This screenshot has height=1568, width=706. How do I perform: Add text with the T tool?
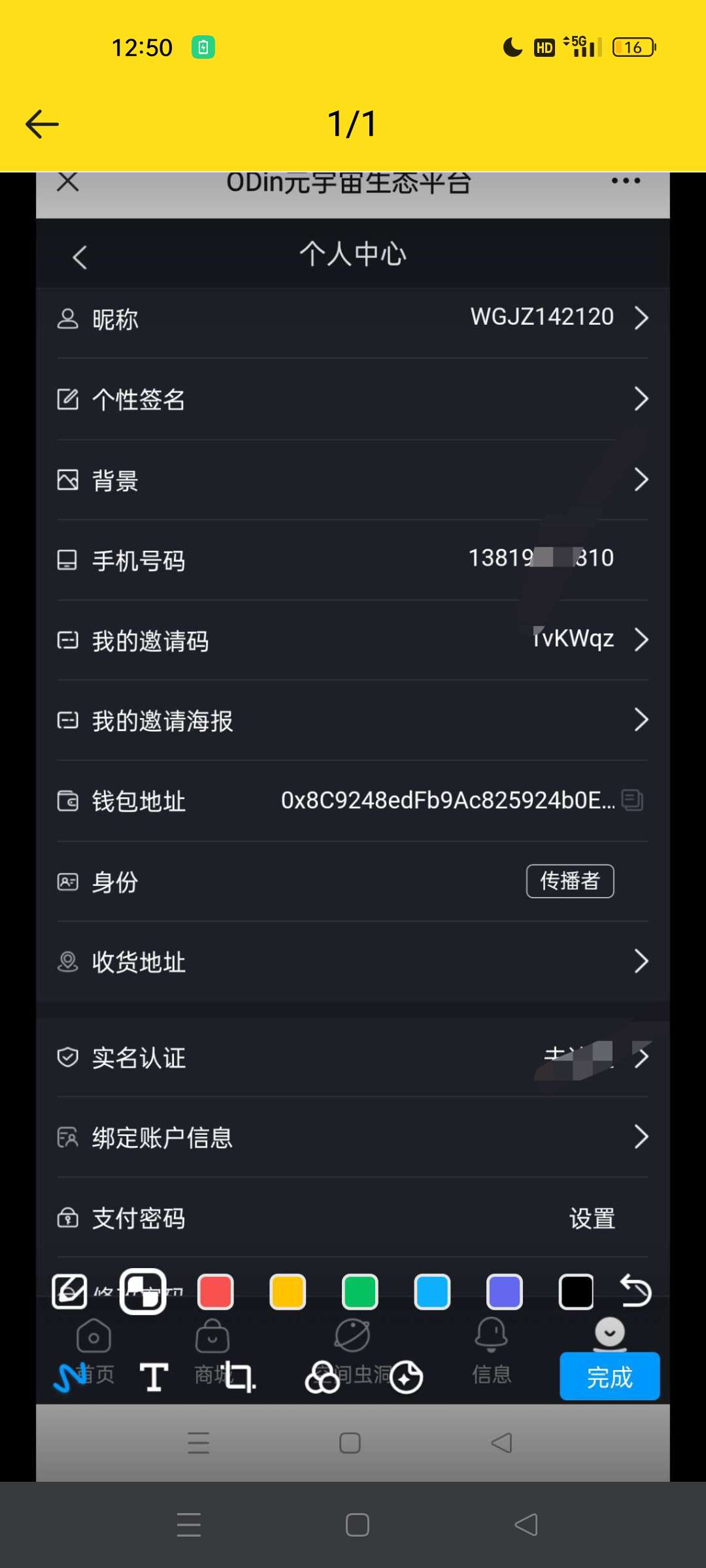click(x=154, y=1377)
